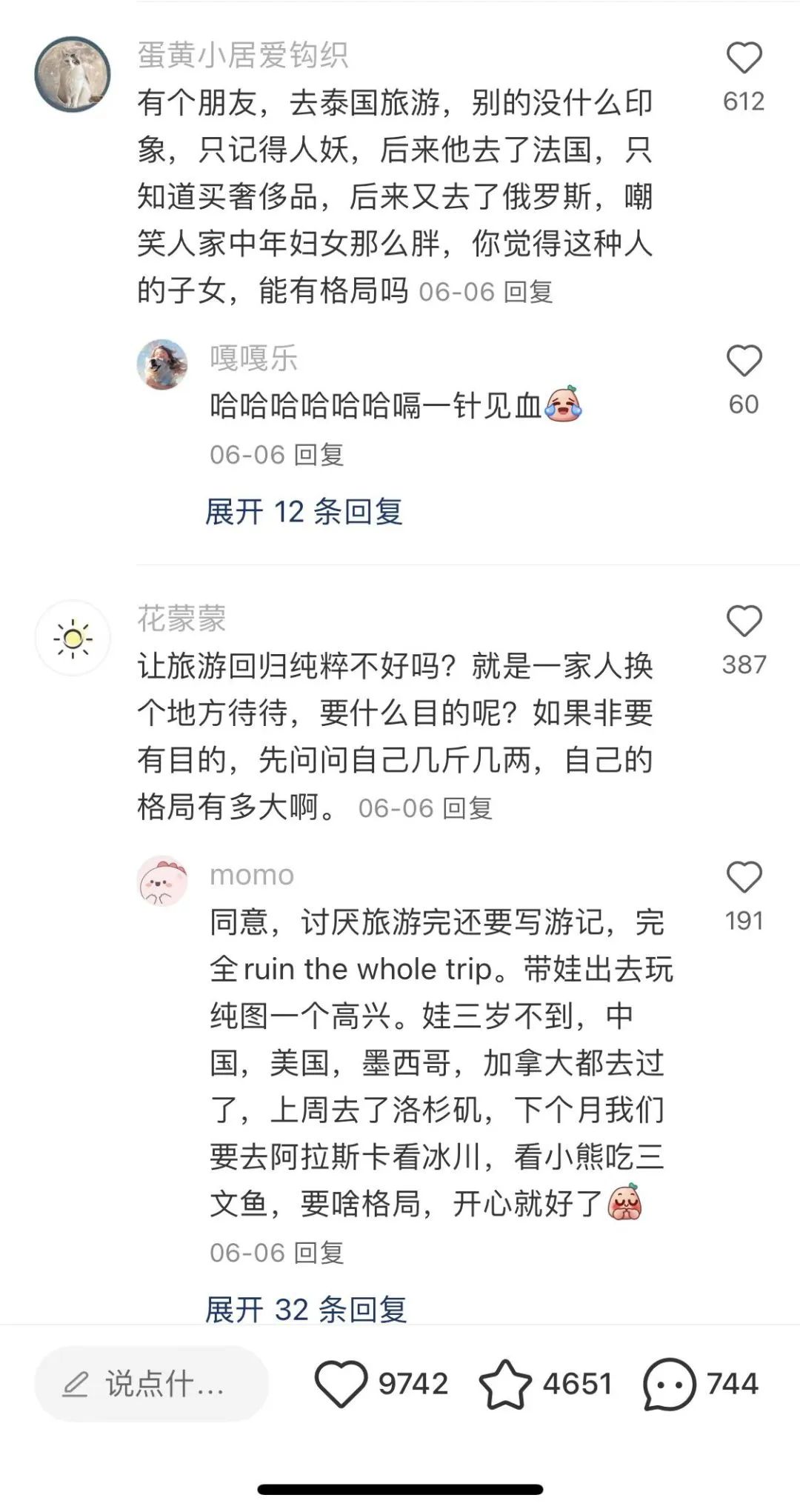
Task: Like 蛋黄小居爱钩织's comment
Action: click(744, 59)
